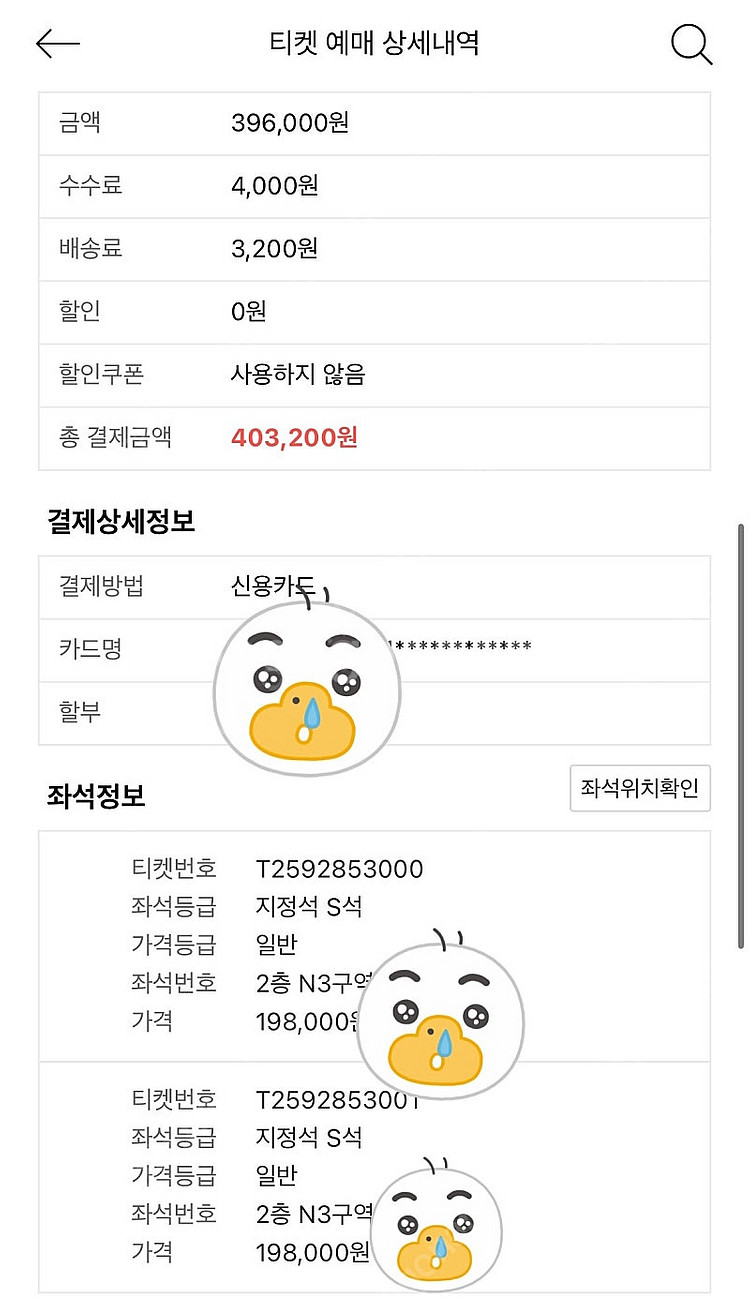Open the search magnifier icon

pos(690,44)
